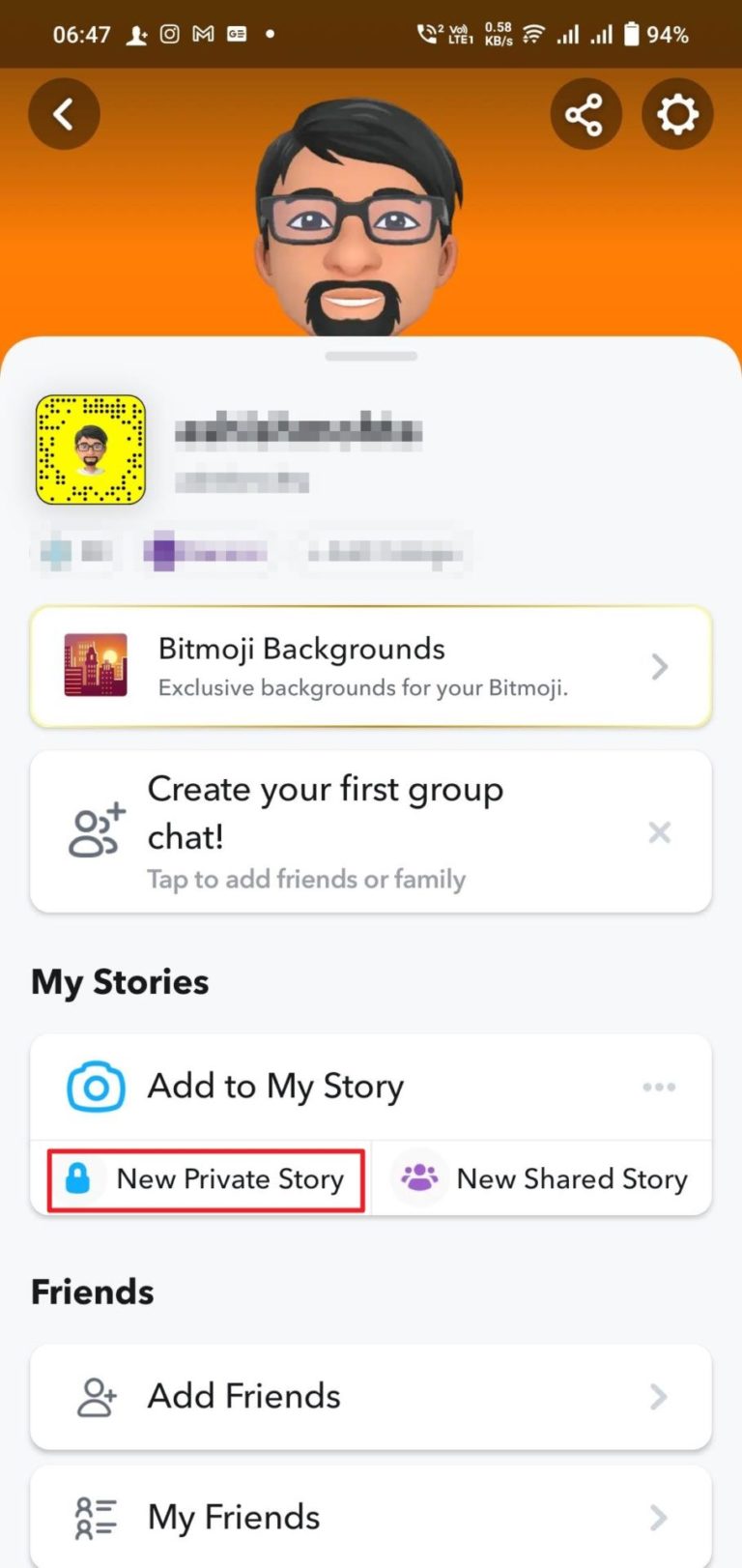The height and width of the screenshot is (1568, 742).
Task: Dismiss the group chat suggestion with the X
Action: coord(659,831)
